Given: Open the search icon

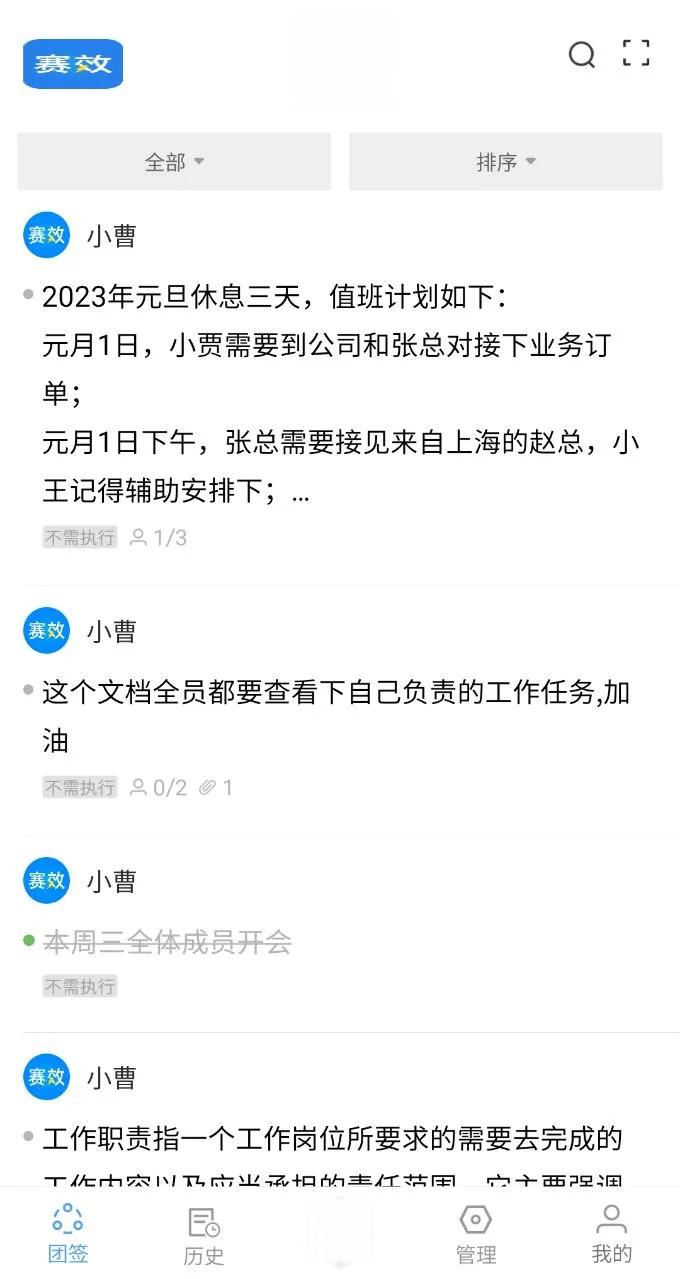Looking at the screenshot, I should click(582, 55).
